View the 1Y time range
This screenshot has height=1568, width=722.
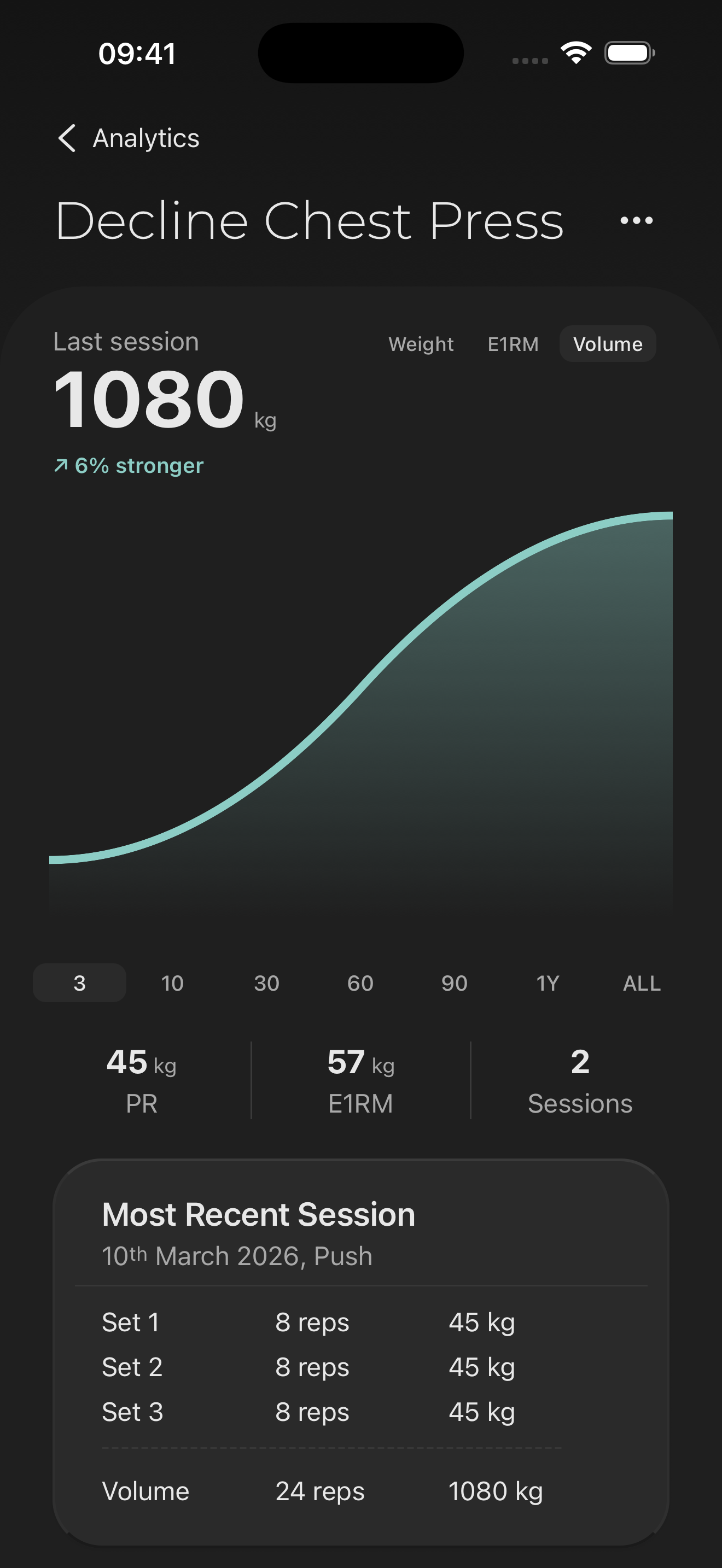pyautogui.click(x=548, y=982)
